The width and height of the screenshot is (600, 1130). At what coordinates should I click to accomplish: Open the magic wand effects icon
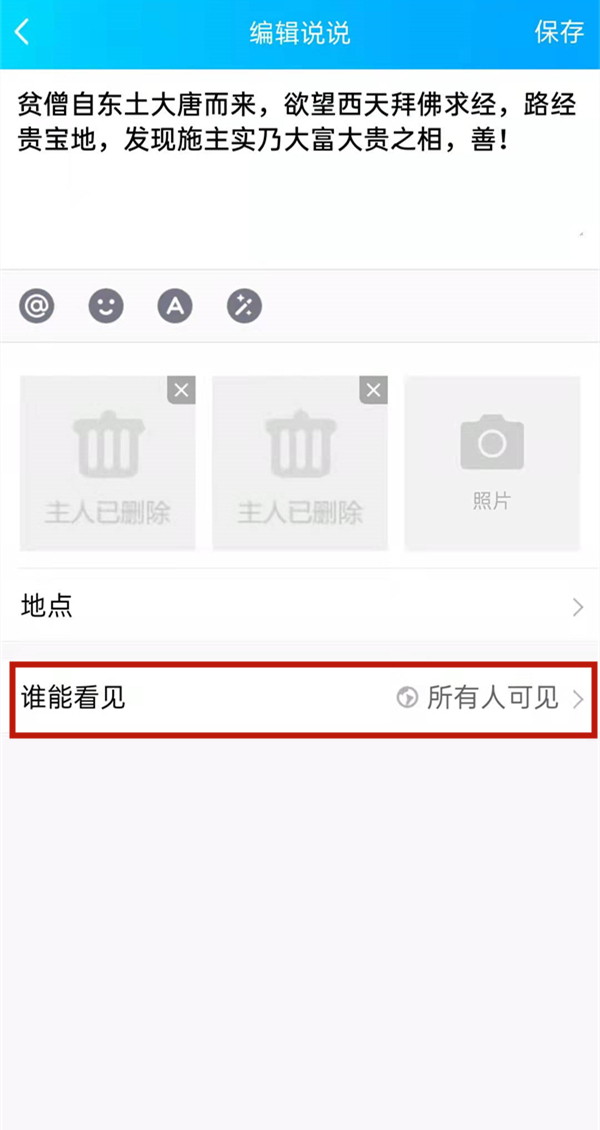pyautogui.click(x=244, y=307)
